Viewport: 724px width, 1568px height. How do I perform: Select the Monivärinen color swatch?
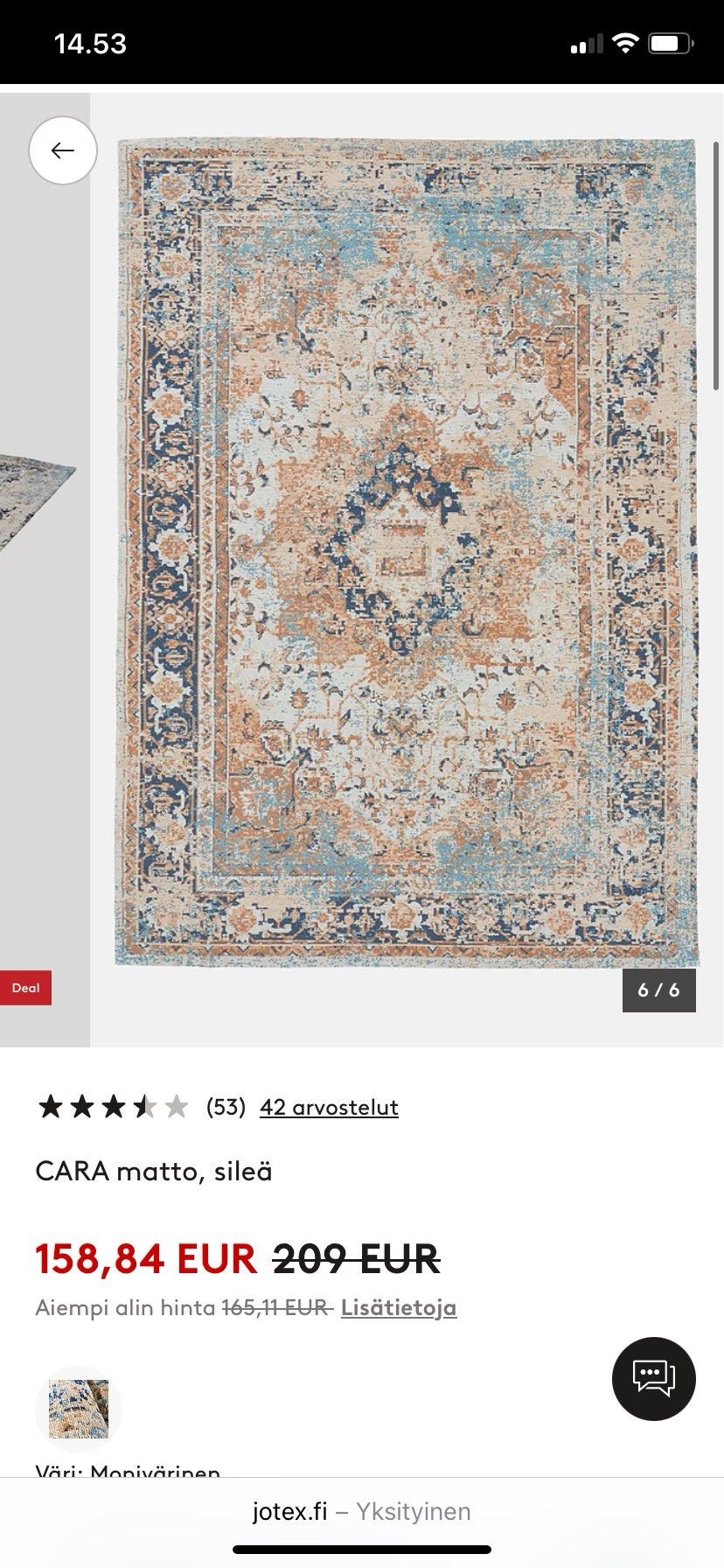79,1409
